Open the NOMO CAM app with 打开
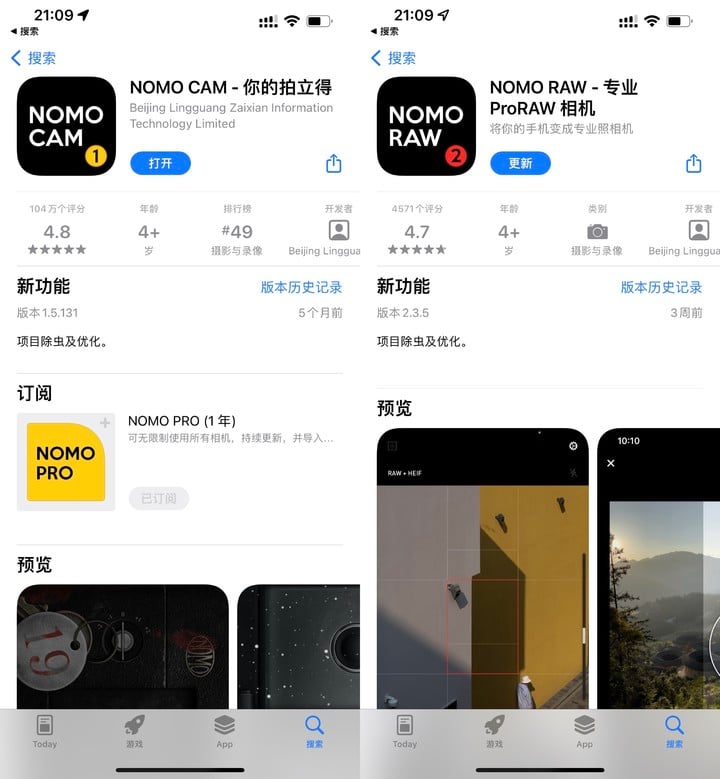 [160, 163]
